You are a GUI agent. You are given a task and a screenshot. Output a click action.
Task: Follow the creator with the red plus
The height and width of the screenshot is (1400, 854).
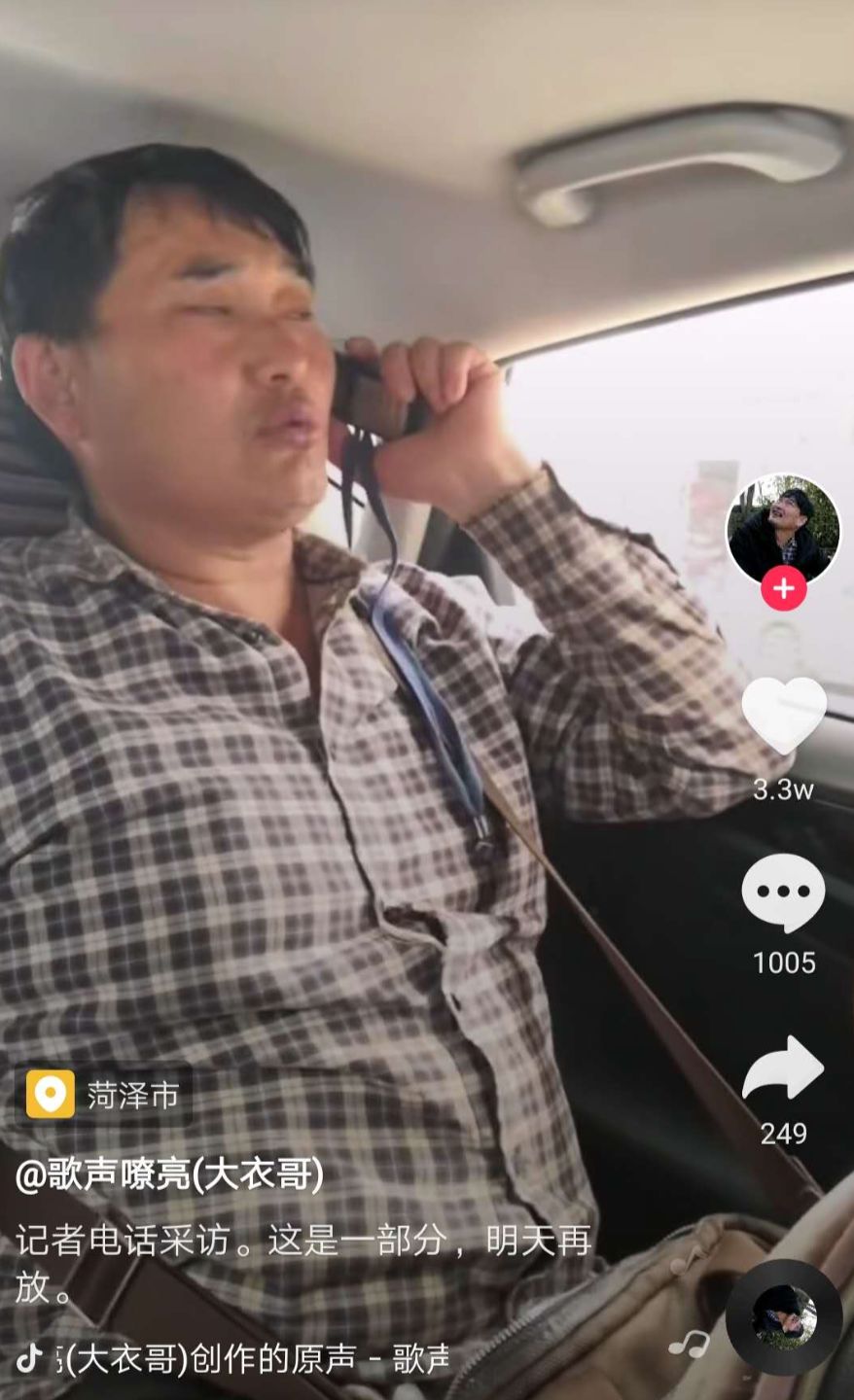(x=784, y=588)
